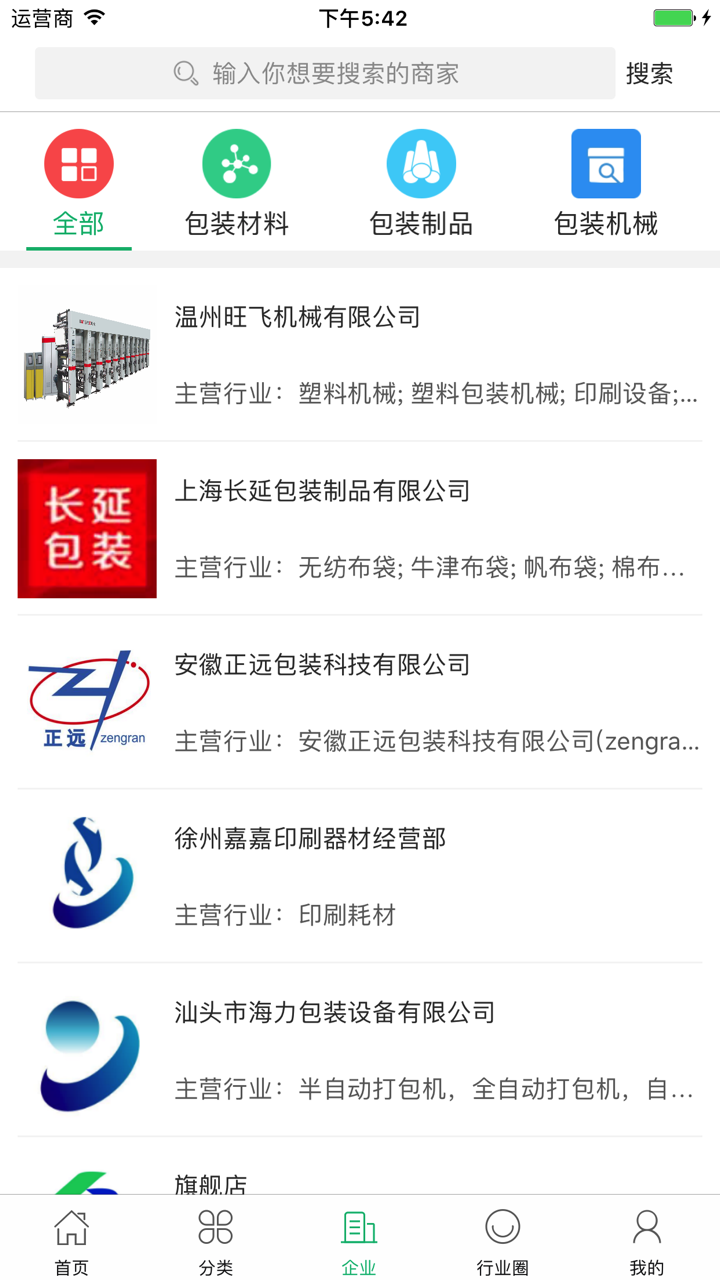Open 温州旺飞机械有限公司 company page
The width and height of the screenshot is (720, 1280).
coord(297,317)
